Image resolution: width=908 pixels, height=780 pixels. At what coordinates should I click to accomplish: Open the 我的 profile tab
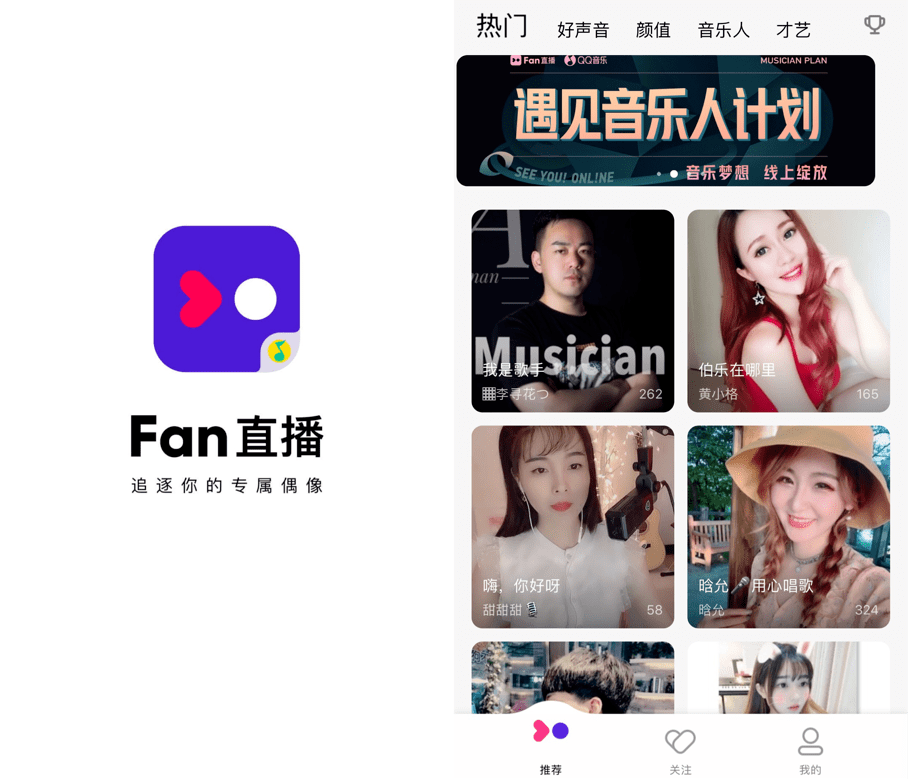point(810,748)
